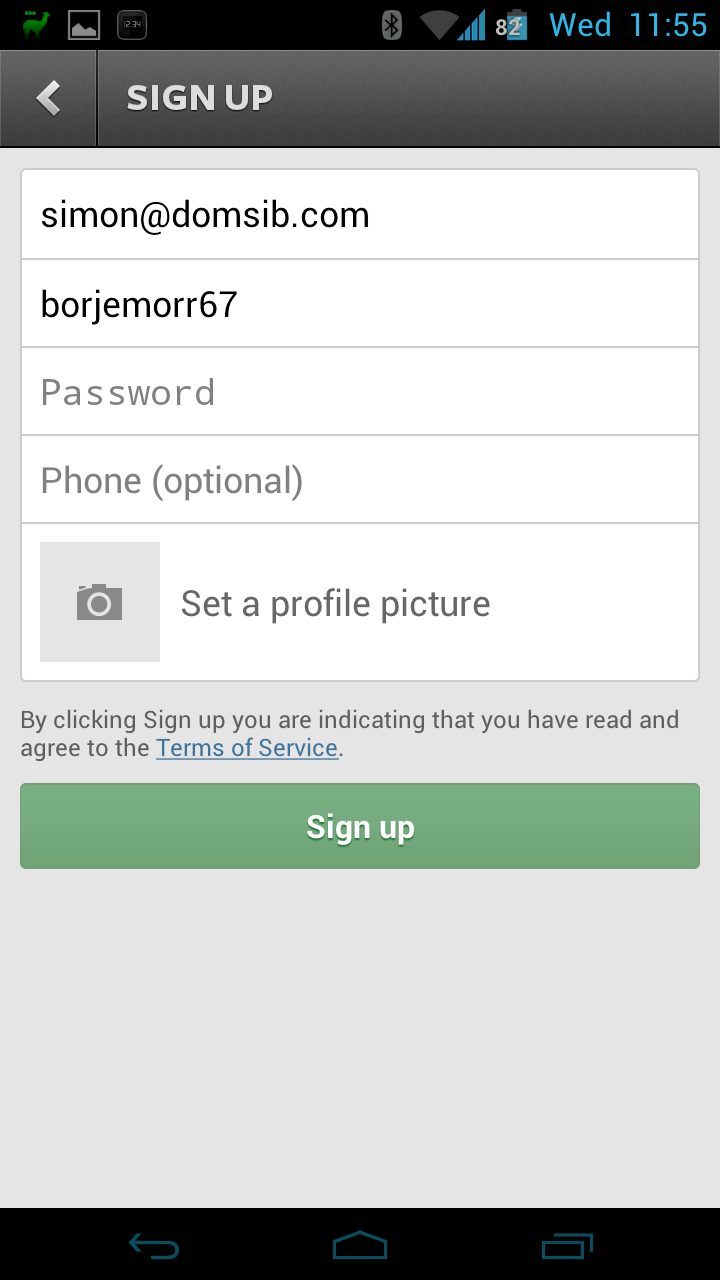Screen dimensions: 720x1280
Task: Edit the username field borjemorr67
Action: (360, 304)
